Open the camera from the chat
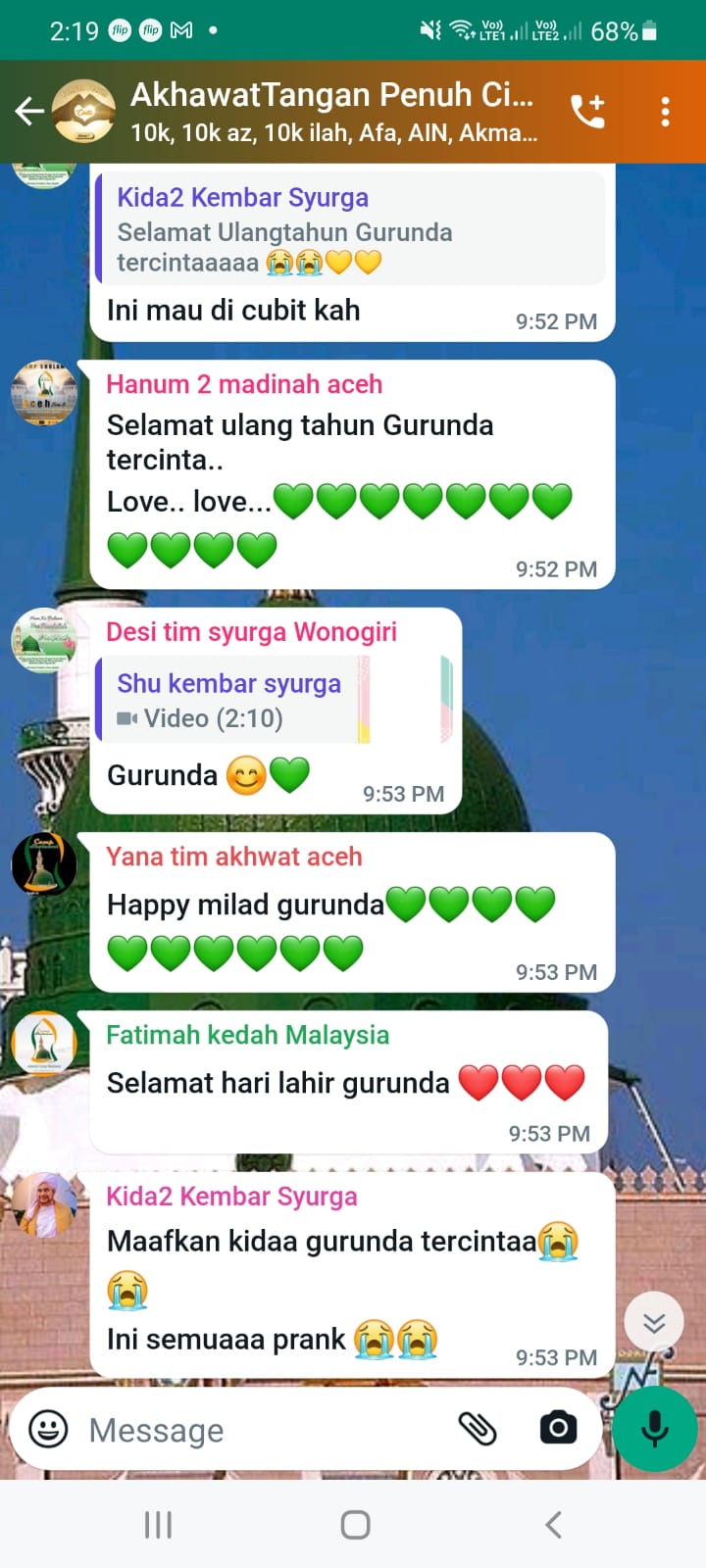 558,1428
